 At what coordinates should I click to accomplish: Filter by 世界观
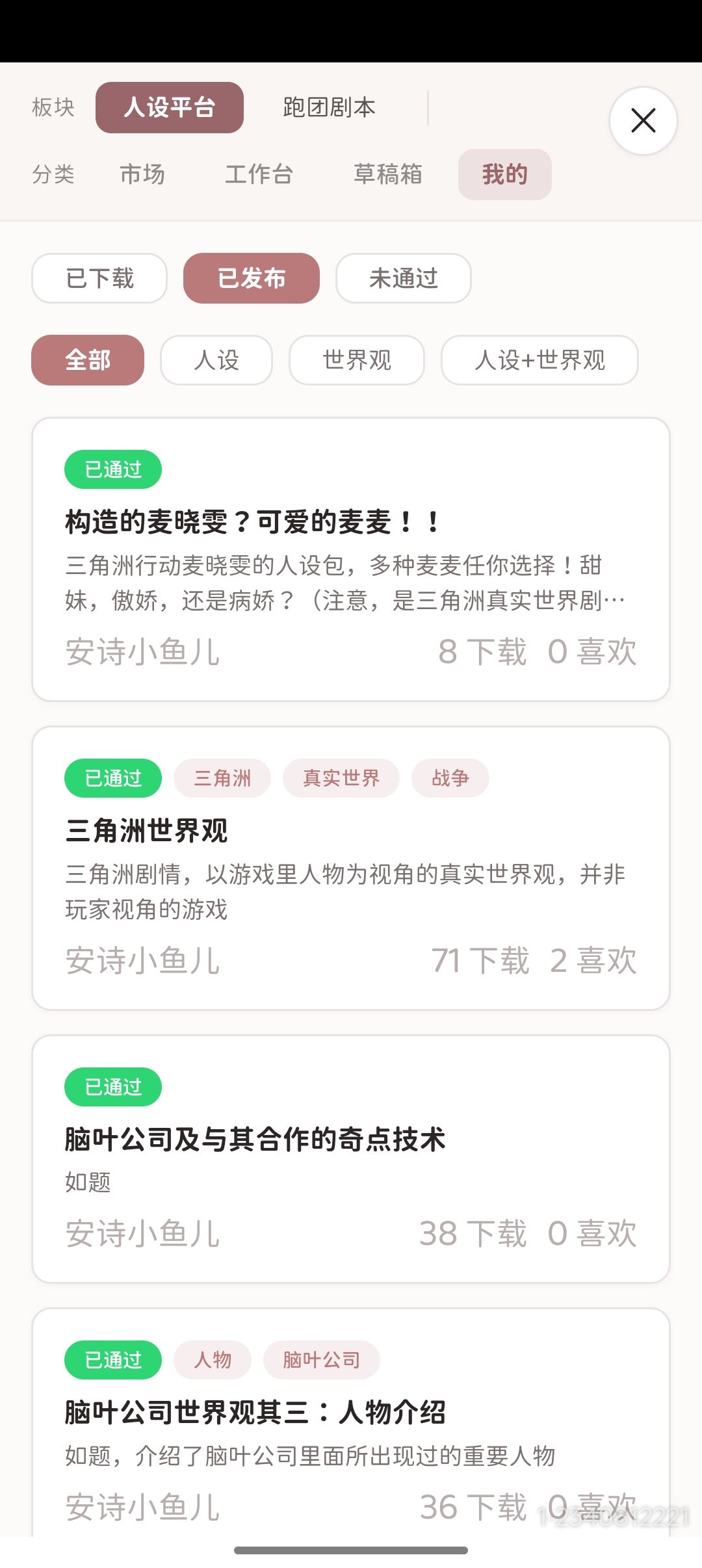click(x=357, y=360)
